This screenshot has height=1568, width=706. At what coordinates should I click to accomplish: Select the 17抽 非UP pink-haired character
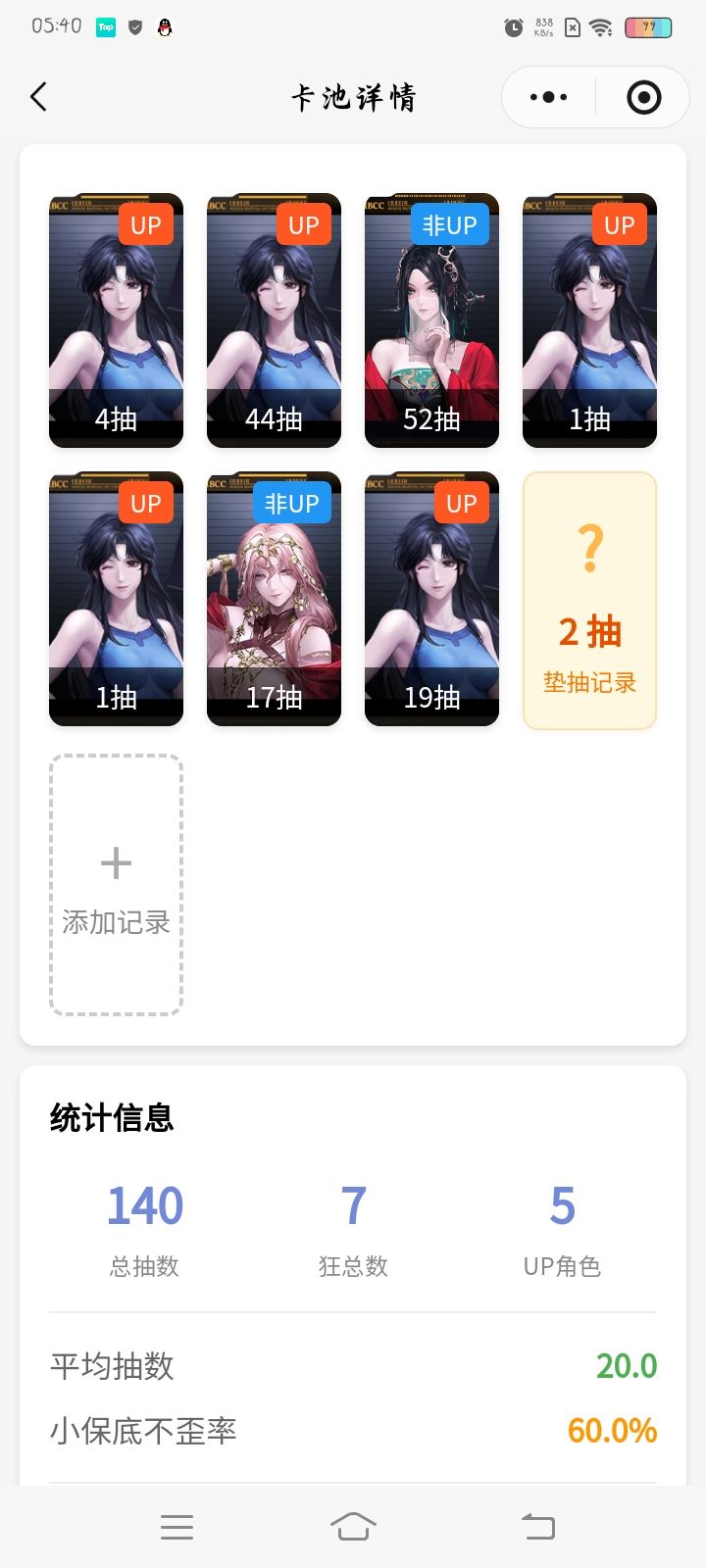[x=274, y=600]
